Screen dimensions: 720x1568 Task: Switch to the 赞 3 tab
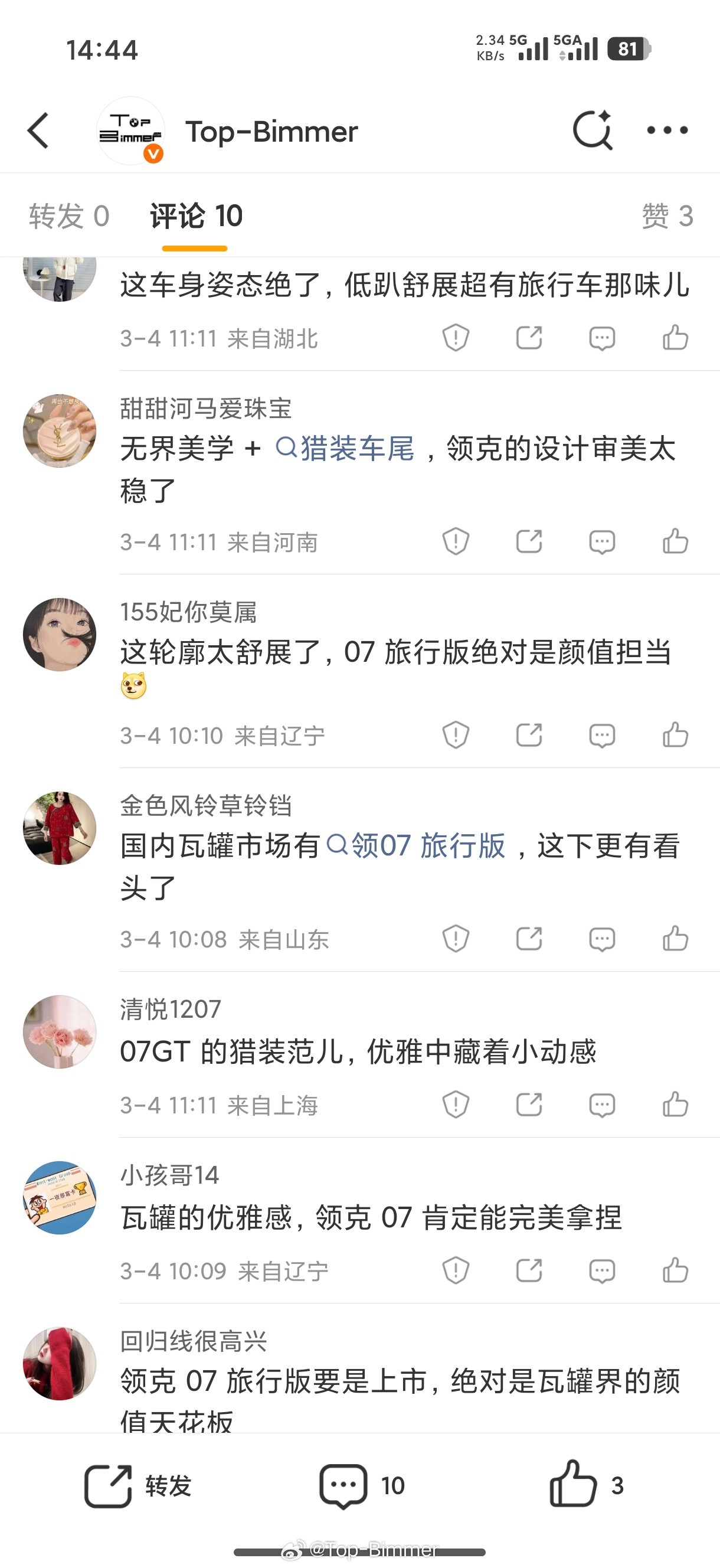pos(662,217)
